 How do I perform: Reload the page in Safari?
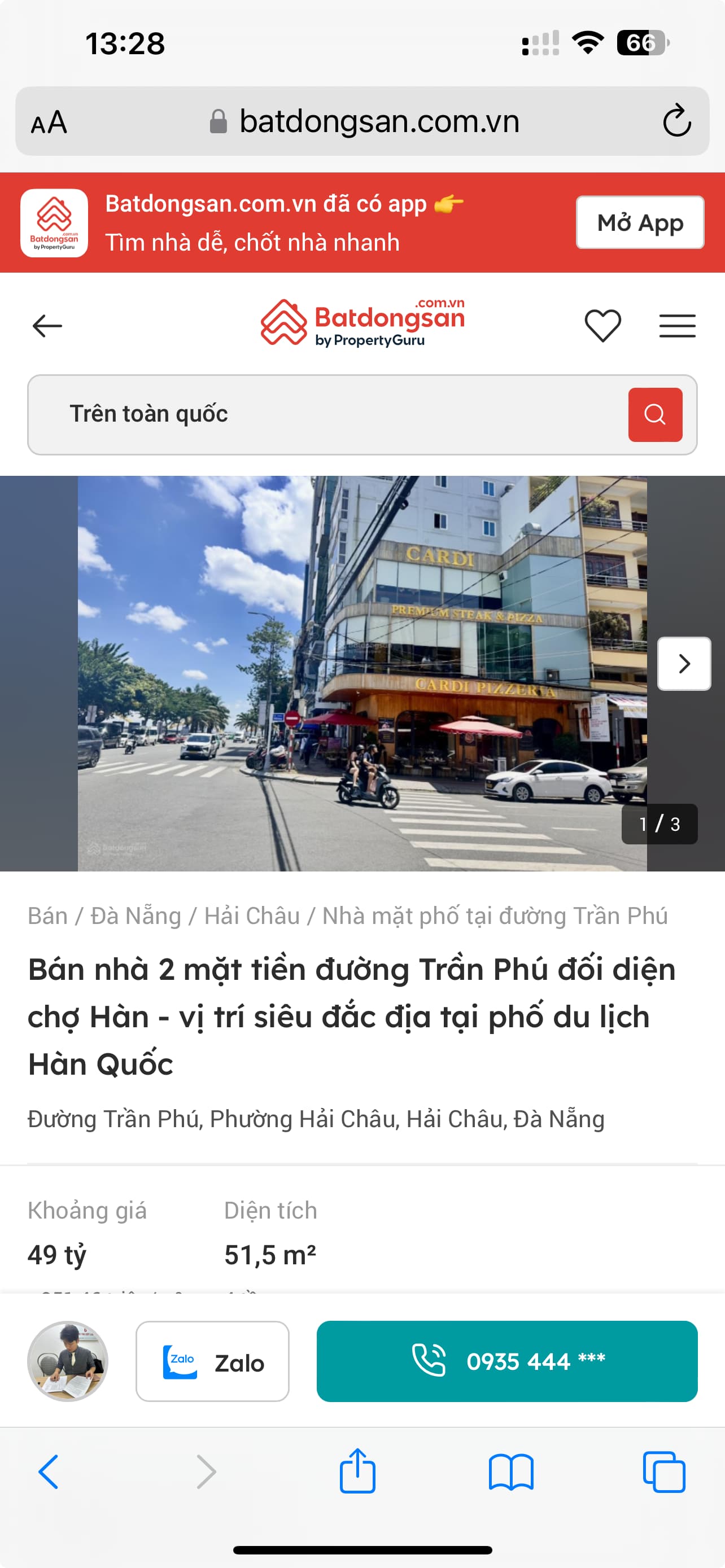(x=676, y=121)
